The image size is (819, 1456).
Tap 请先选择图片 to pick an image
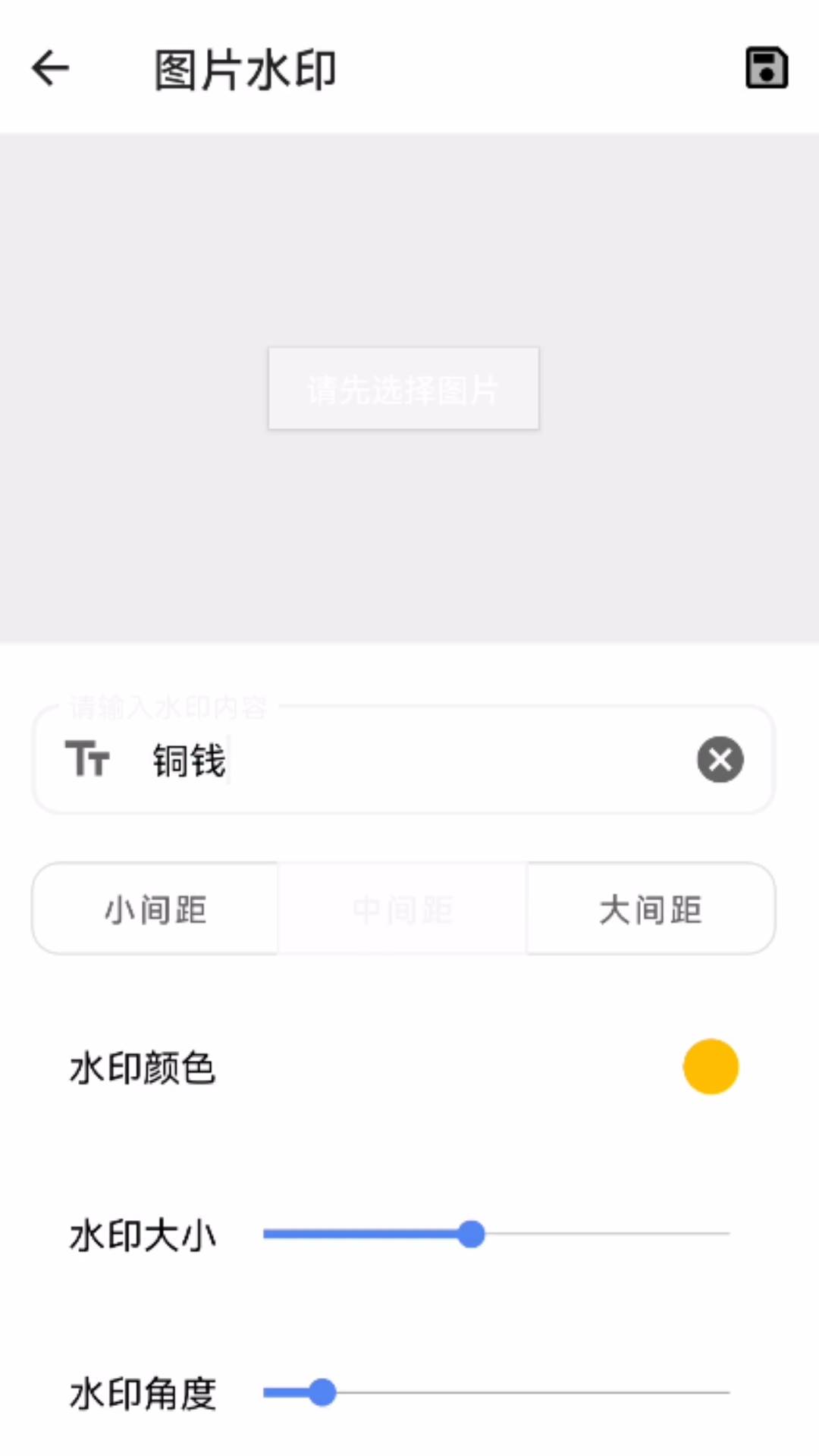coord(403,388)
